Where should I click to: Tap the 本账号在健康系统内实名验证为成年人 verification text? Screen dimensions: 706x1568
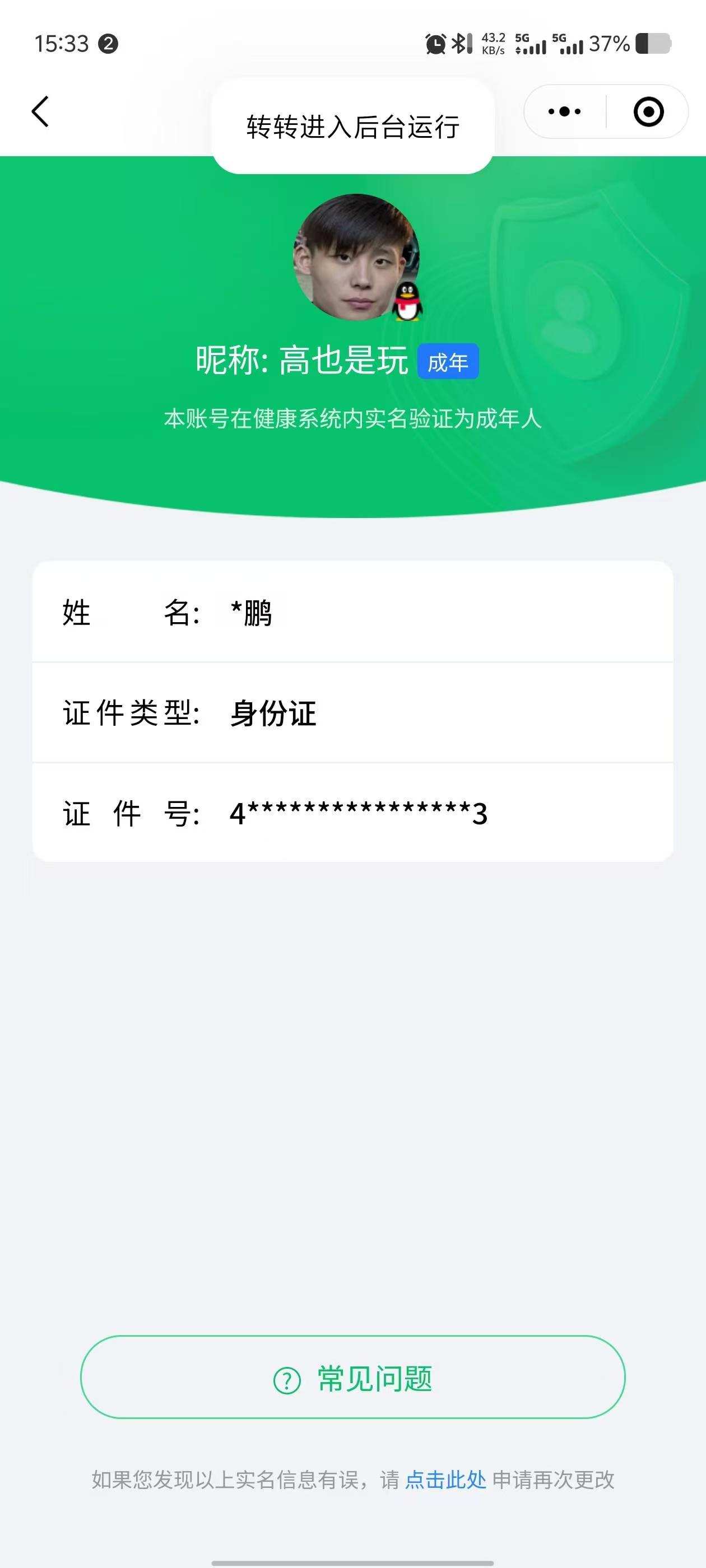(352, 418)
